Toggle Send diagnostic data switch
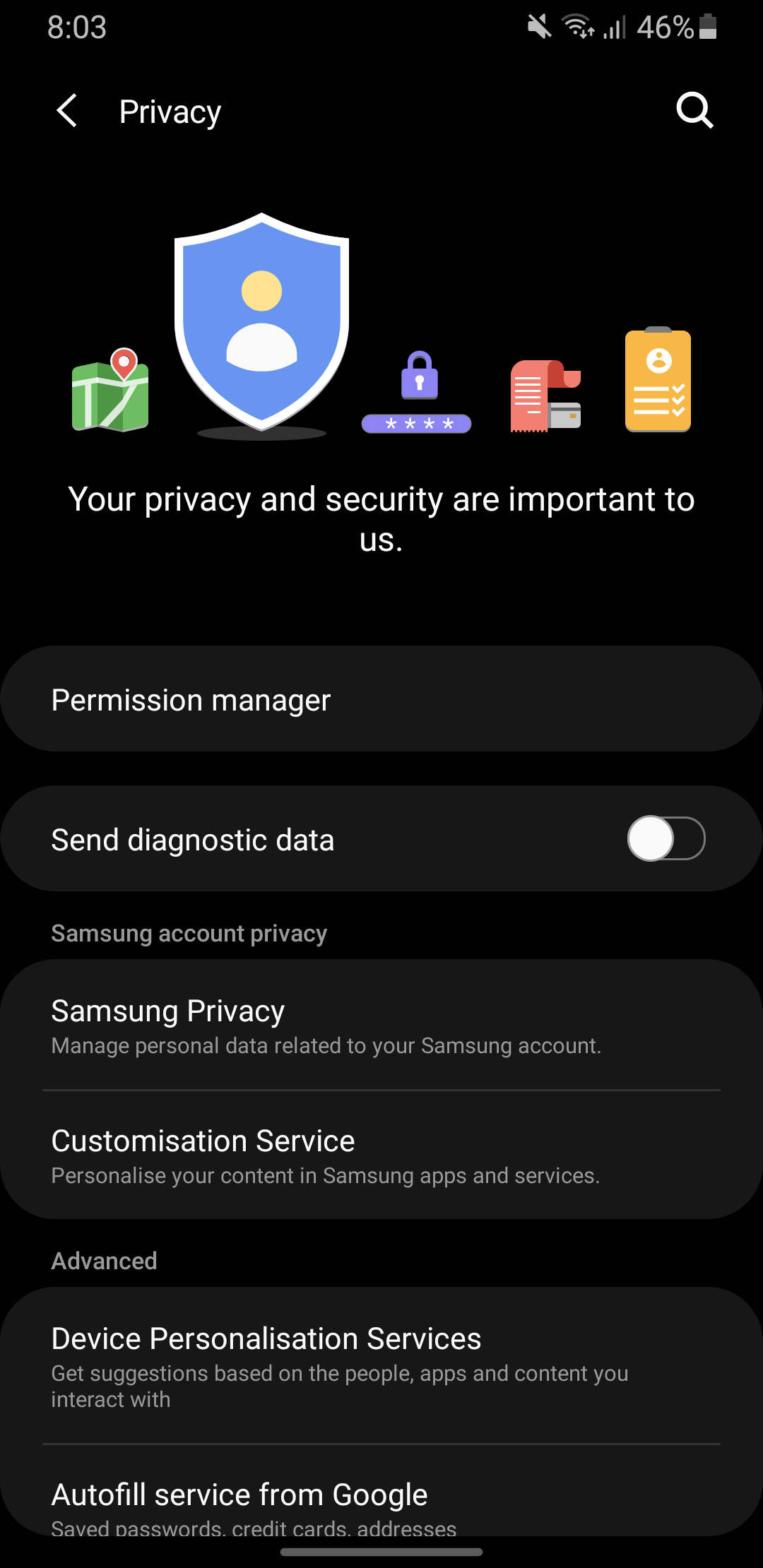The width and height of the screenshot is (763, 1568). (x=666, y=838)
